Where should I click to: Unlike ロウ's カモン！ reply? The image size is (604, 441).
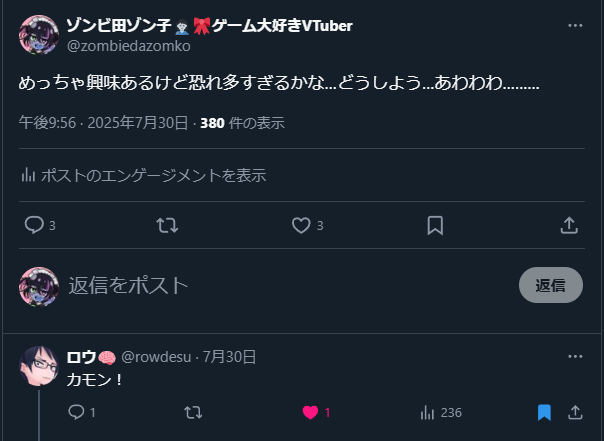[310, 412]
